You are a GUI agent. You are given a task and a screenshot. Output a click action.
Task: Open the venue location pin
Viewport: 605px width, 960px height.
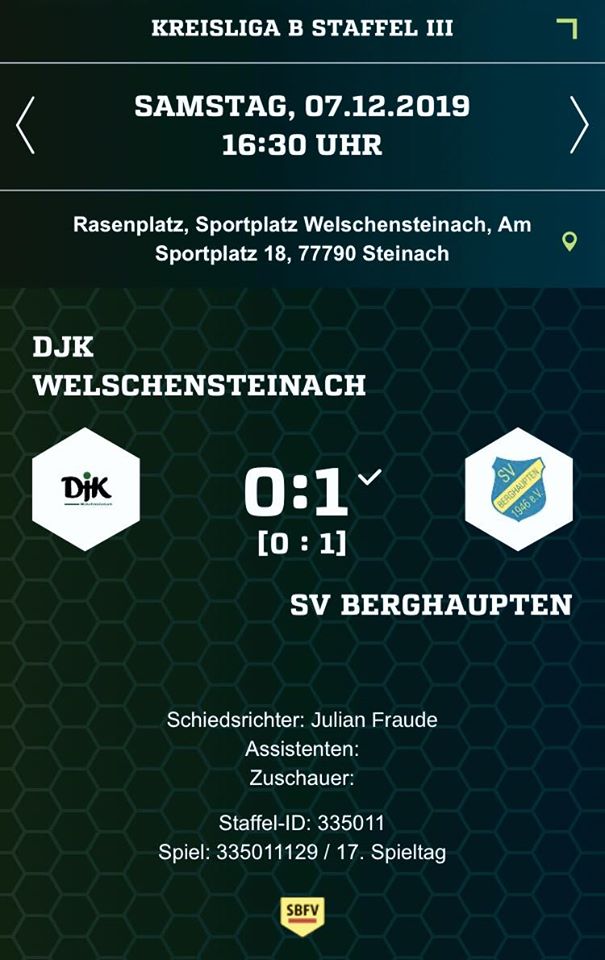click(569, 241)
